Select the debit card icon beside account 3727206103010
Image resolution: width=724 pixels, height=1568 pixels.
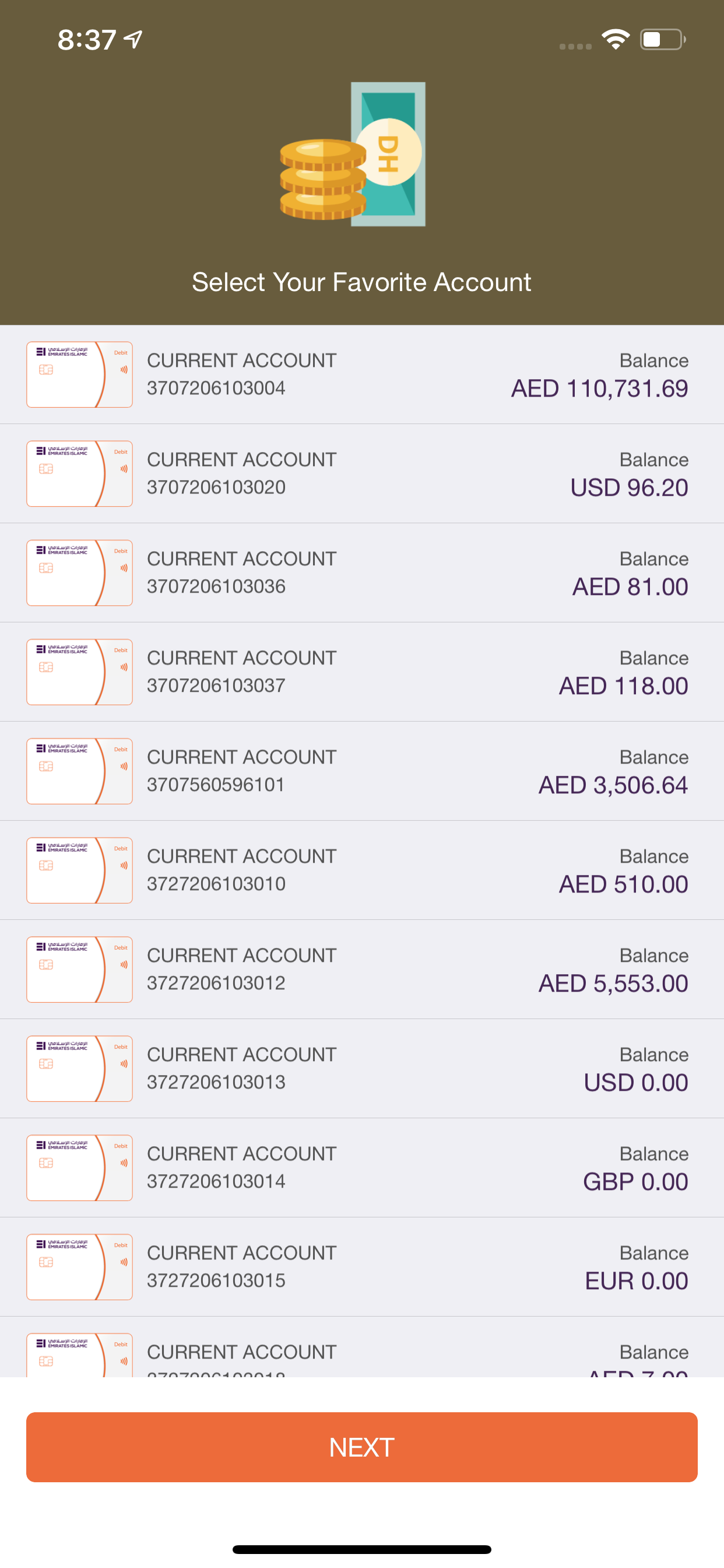[x=79, y=870]
